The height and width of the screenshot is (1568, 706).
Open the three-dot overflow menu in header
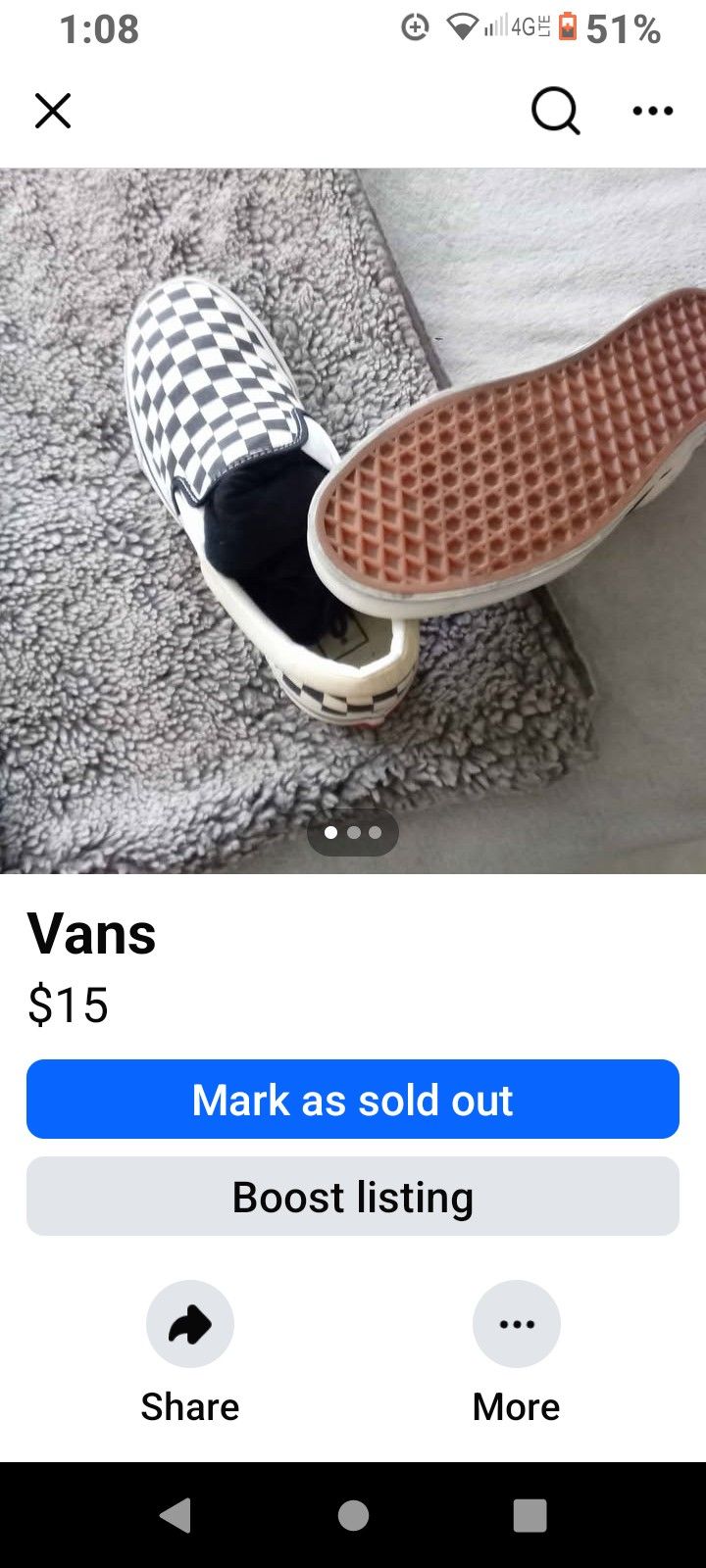(651, 111)
